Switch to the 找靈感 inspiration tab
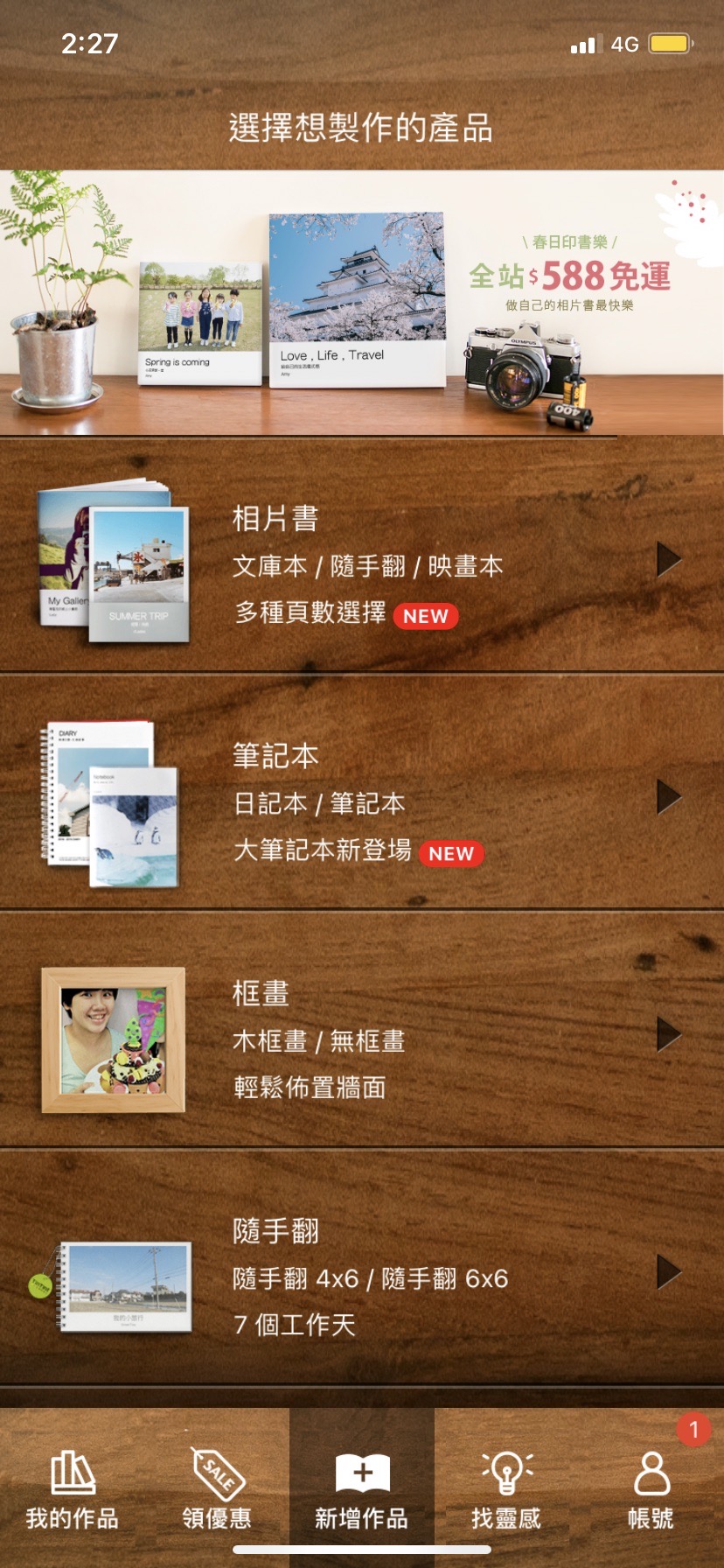Image resolution: width=724 pixels, height=1568 pixels. click(x=506, y=1489)
